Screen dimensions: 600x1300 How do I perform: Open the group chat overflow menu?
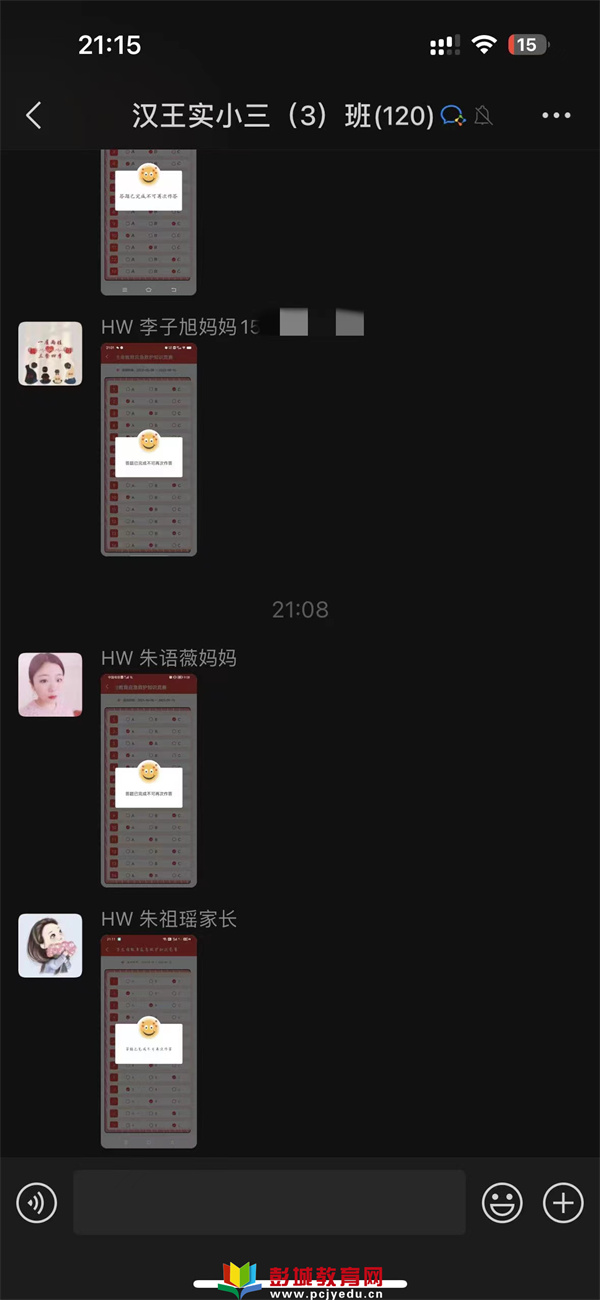pyautogui.click(x=556, y=116)
